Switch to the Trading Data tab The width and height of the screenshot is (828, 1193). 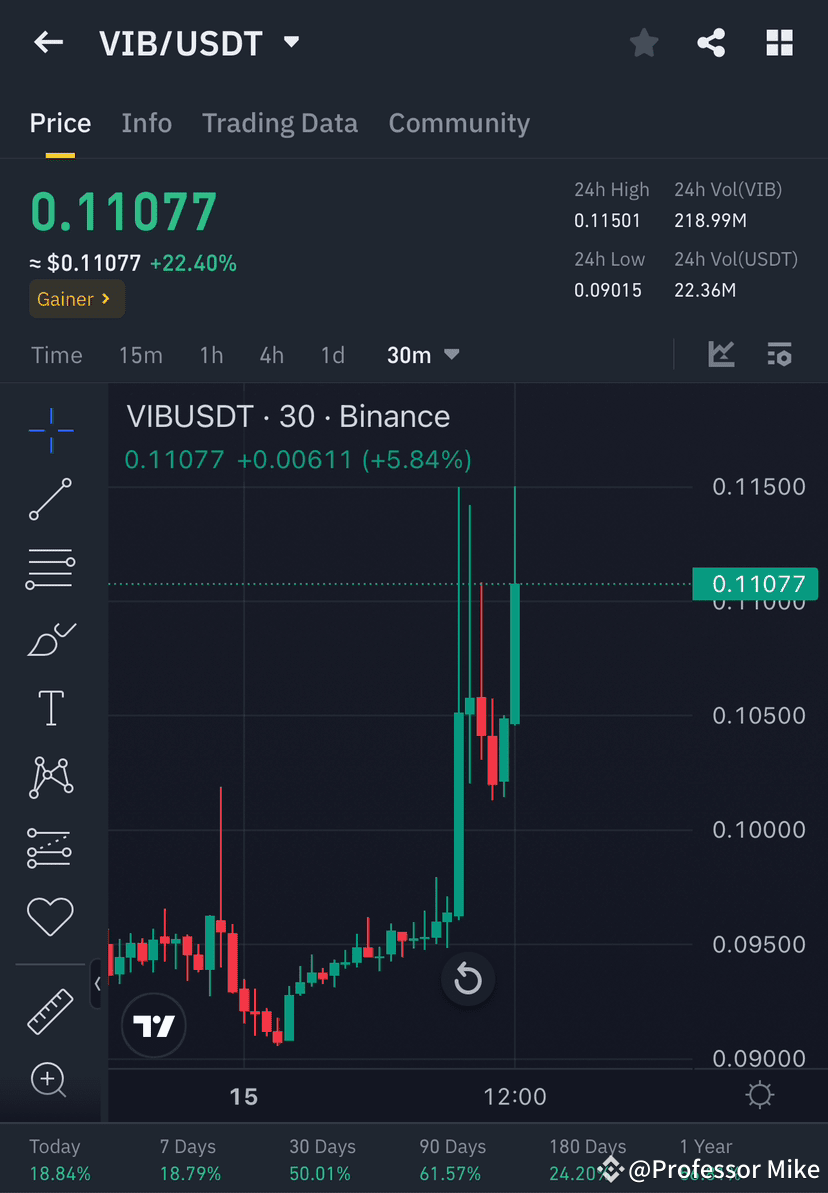[x=280, y=122]
